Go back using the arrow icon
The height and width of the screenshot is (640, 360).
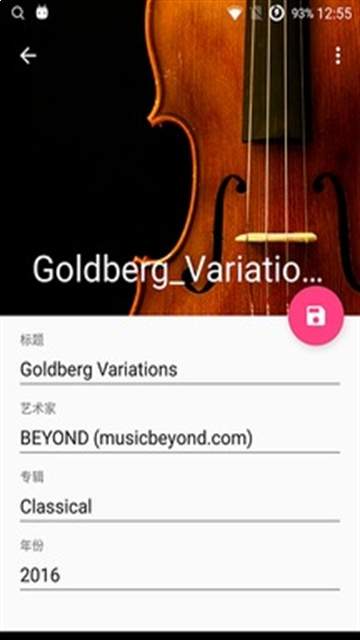click(28, 56)
